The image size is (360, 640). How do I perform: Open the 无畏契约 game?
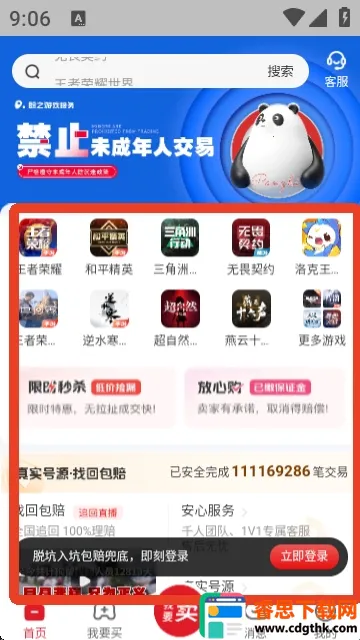(251, 247)
